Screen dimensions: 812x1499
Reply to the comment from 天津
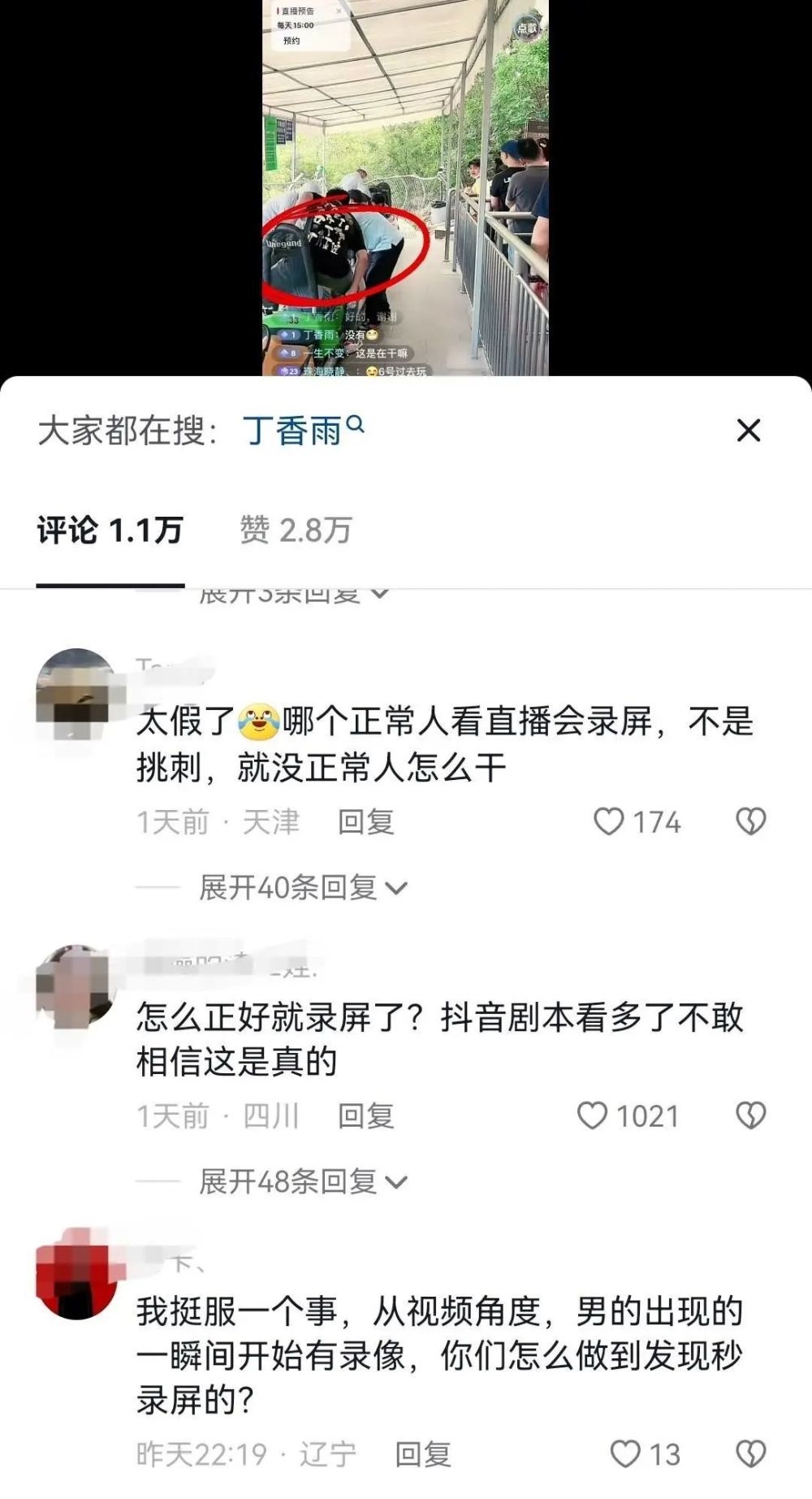point(365,821)
